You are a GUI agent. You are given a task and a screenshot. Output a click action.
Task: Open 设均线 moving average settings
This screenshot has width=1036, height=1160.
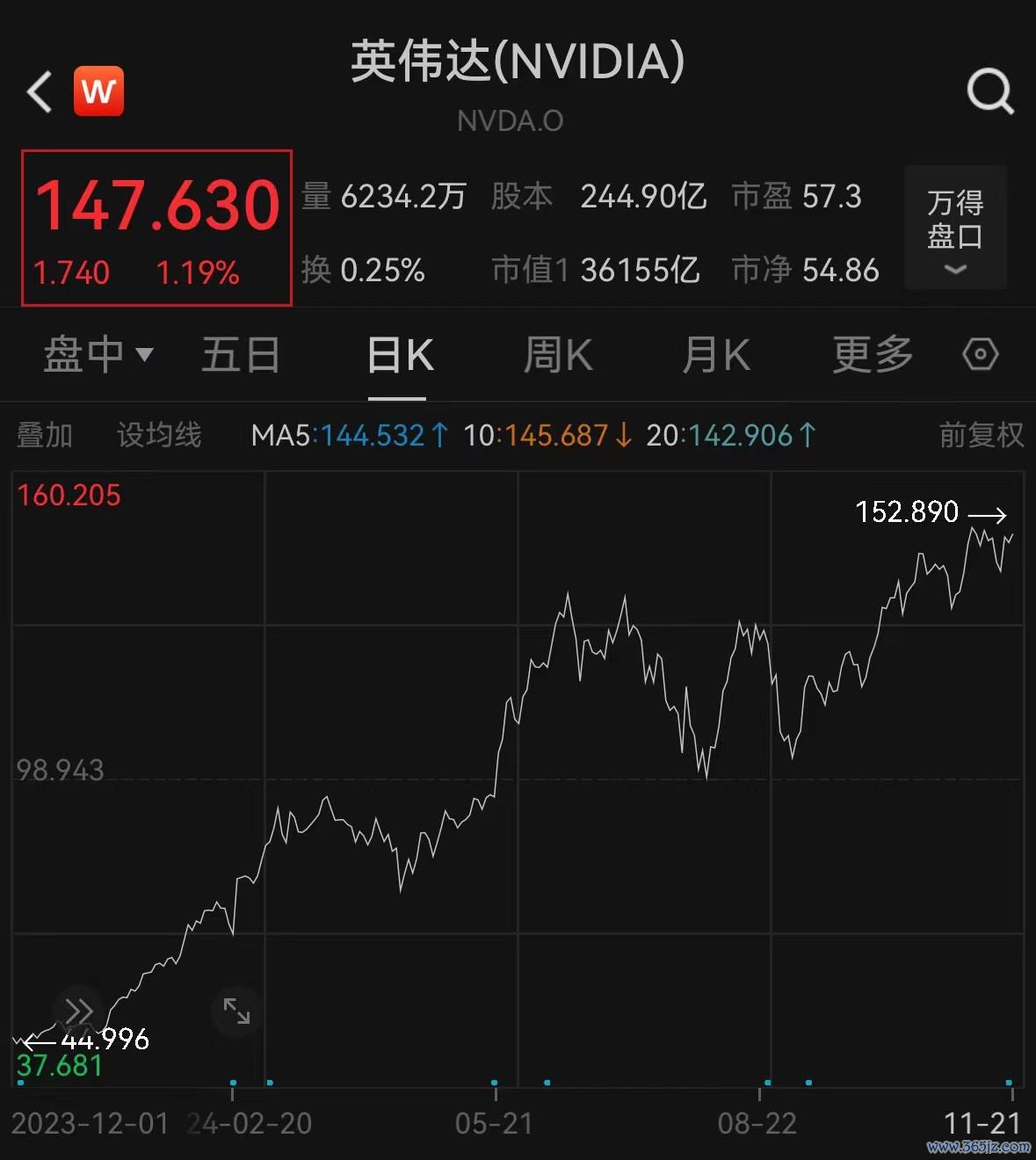159,434
